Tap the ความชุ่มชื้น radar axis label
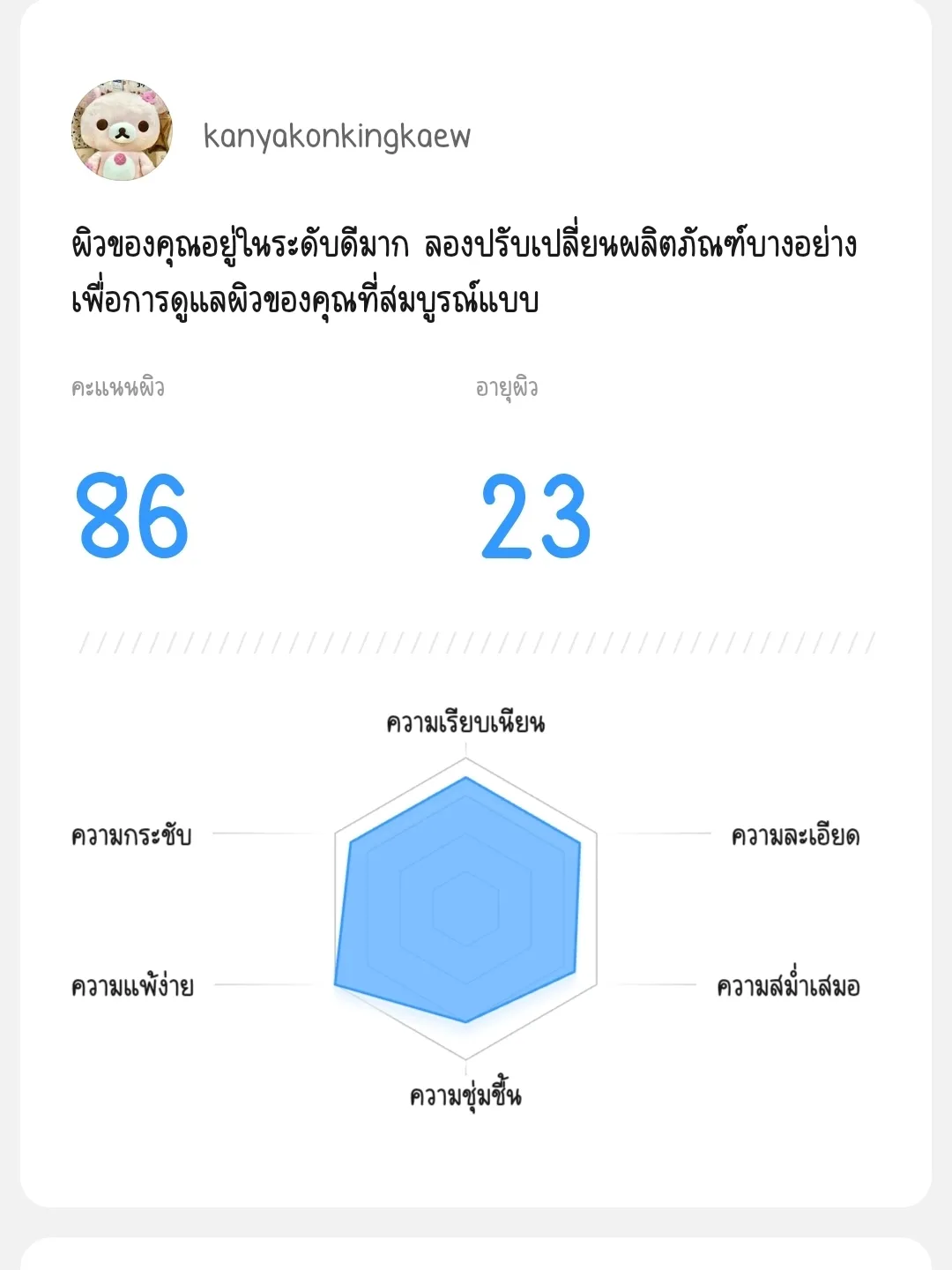Viewport: 952px width, 1270px height. (x=465, y=1095)
